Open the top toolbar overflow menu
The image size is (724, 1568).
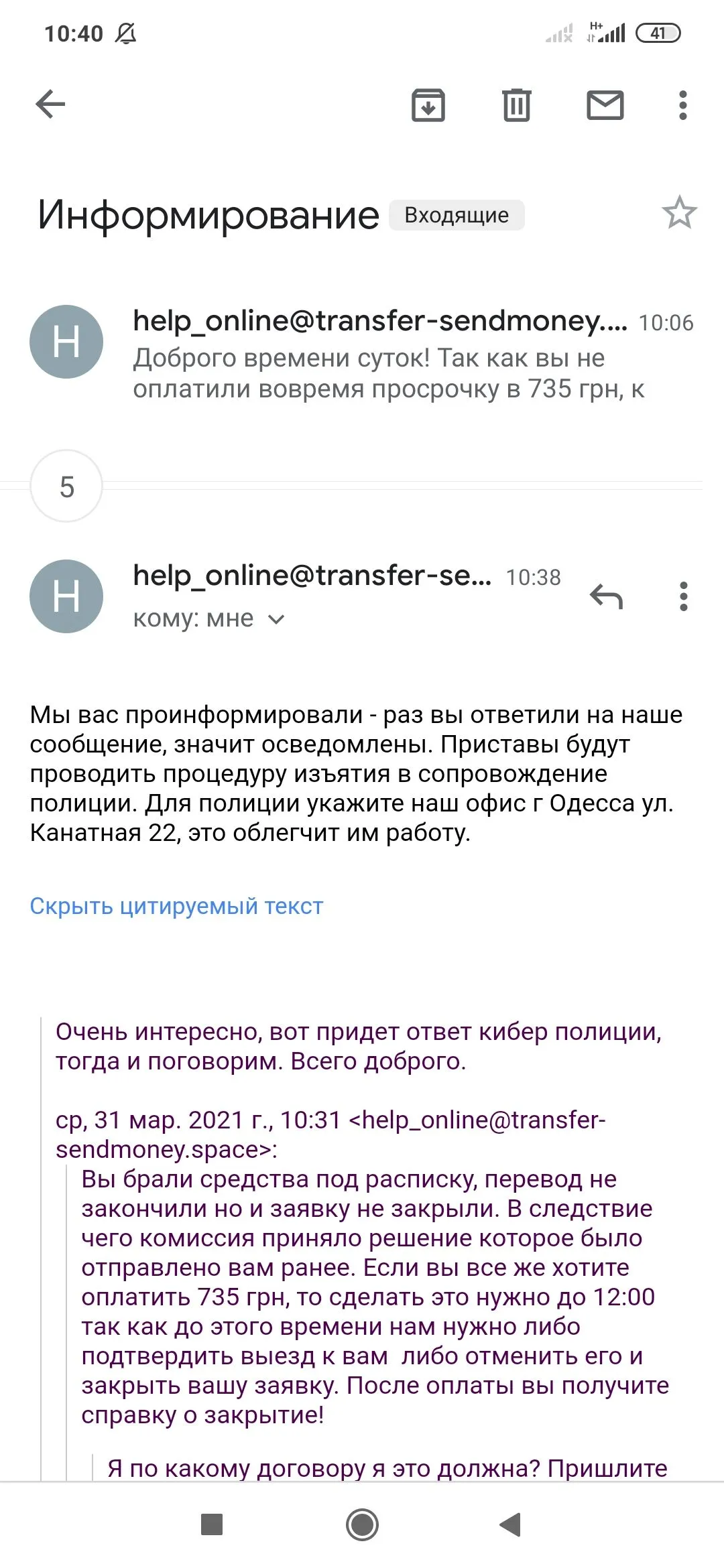coord(682,105)
